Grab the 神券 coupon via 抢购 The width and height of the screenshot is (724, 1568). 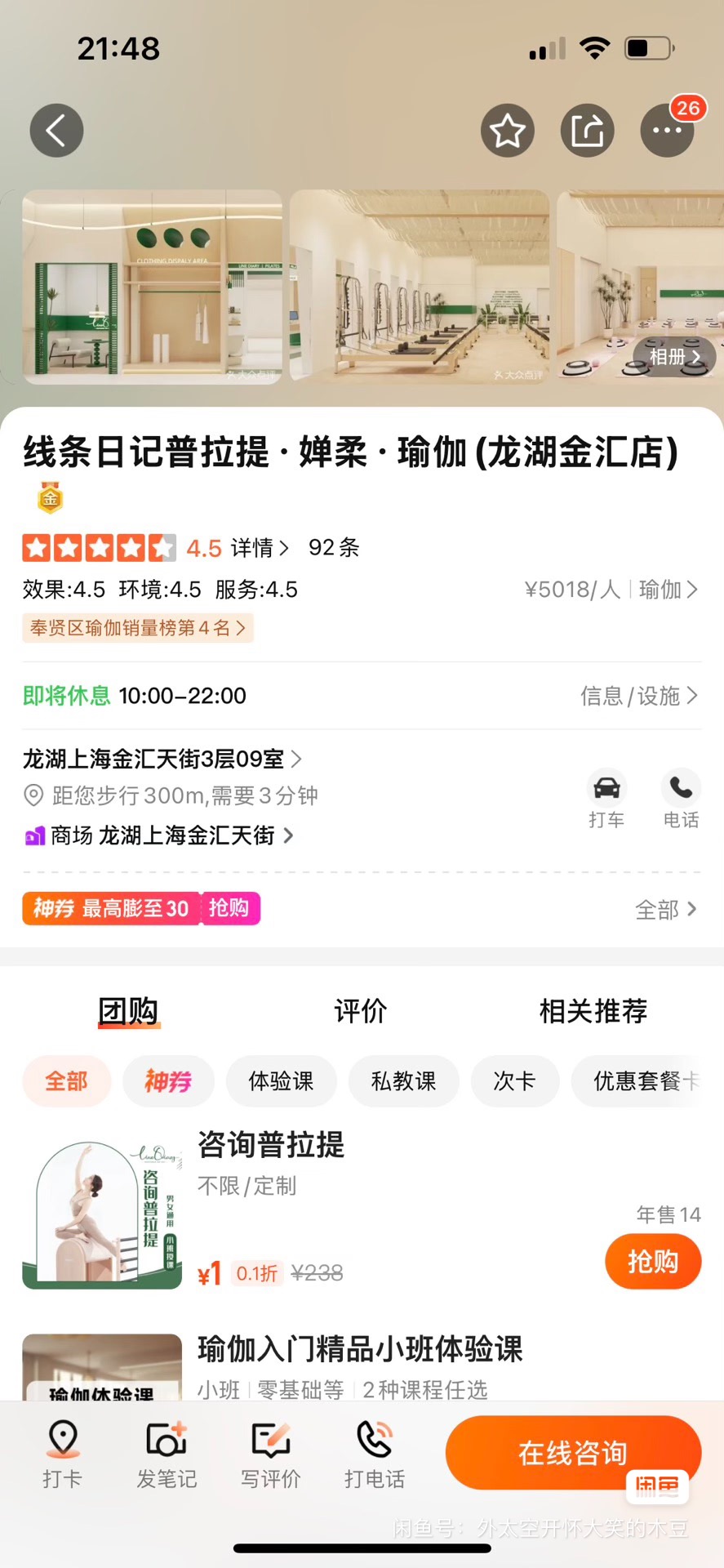pyautogui.click(x=229, y=908)
